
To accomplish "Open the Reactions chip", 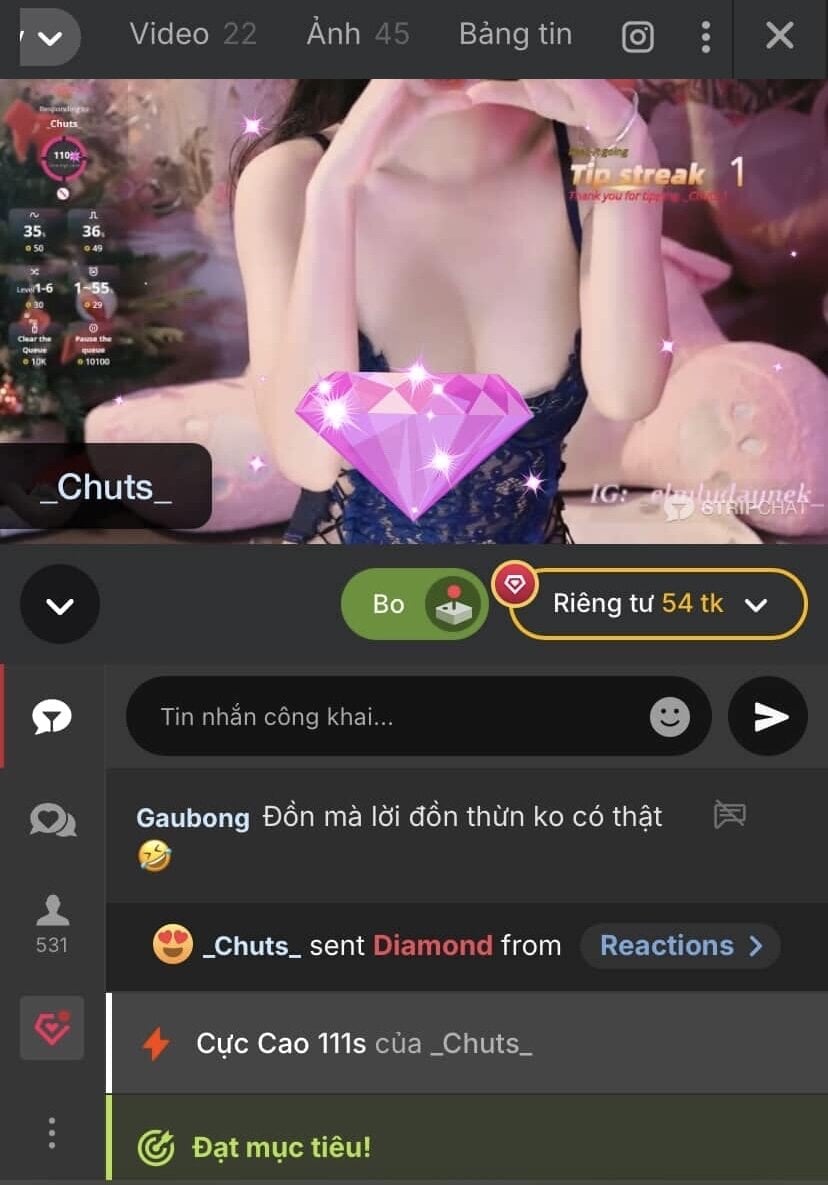I will 680,945.
